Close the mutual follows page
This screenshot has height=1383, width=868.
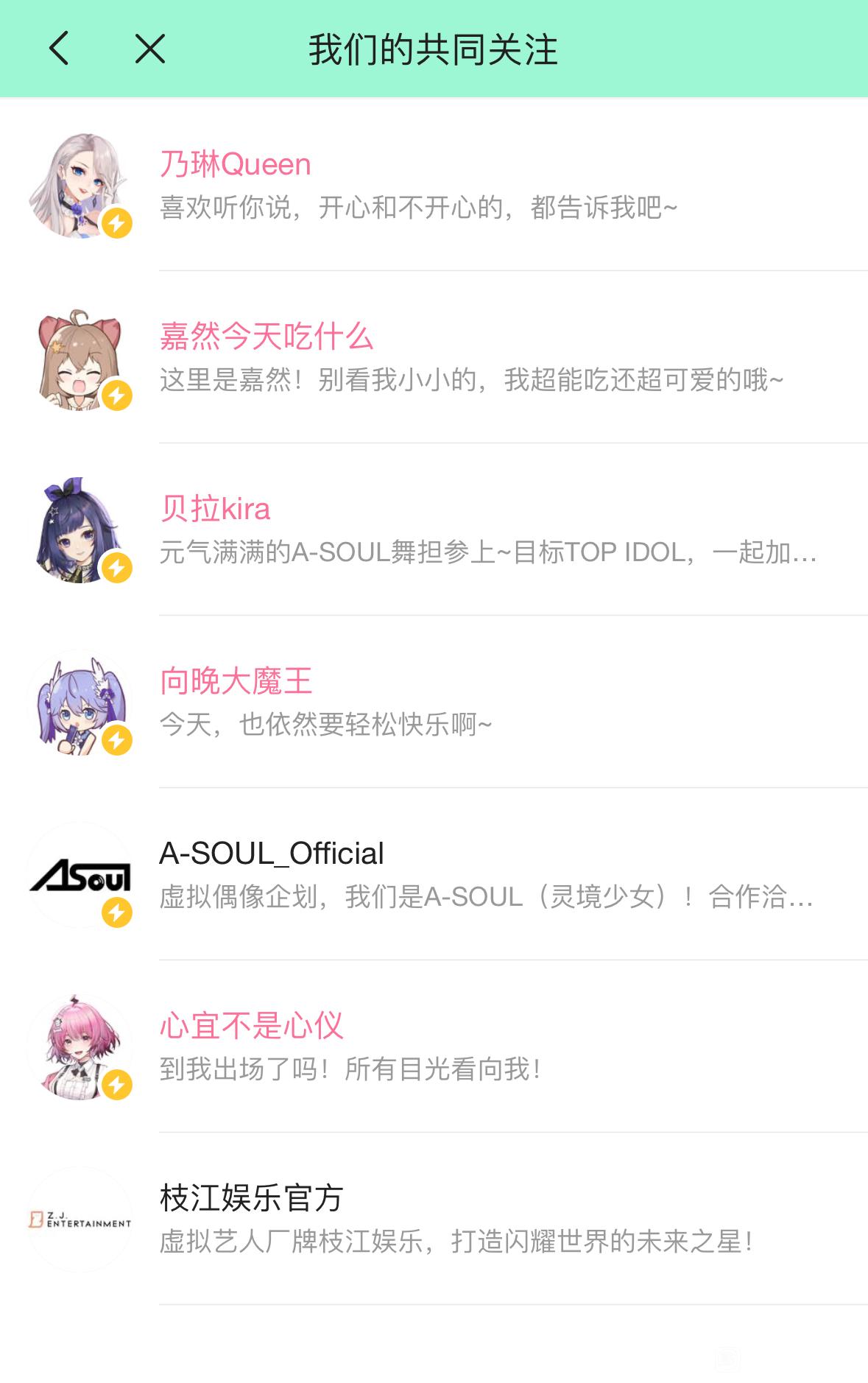tap(150, 49)
